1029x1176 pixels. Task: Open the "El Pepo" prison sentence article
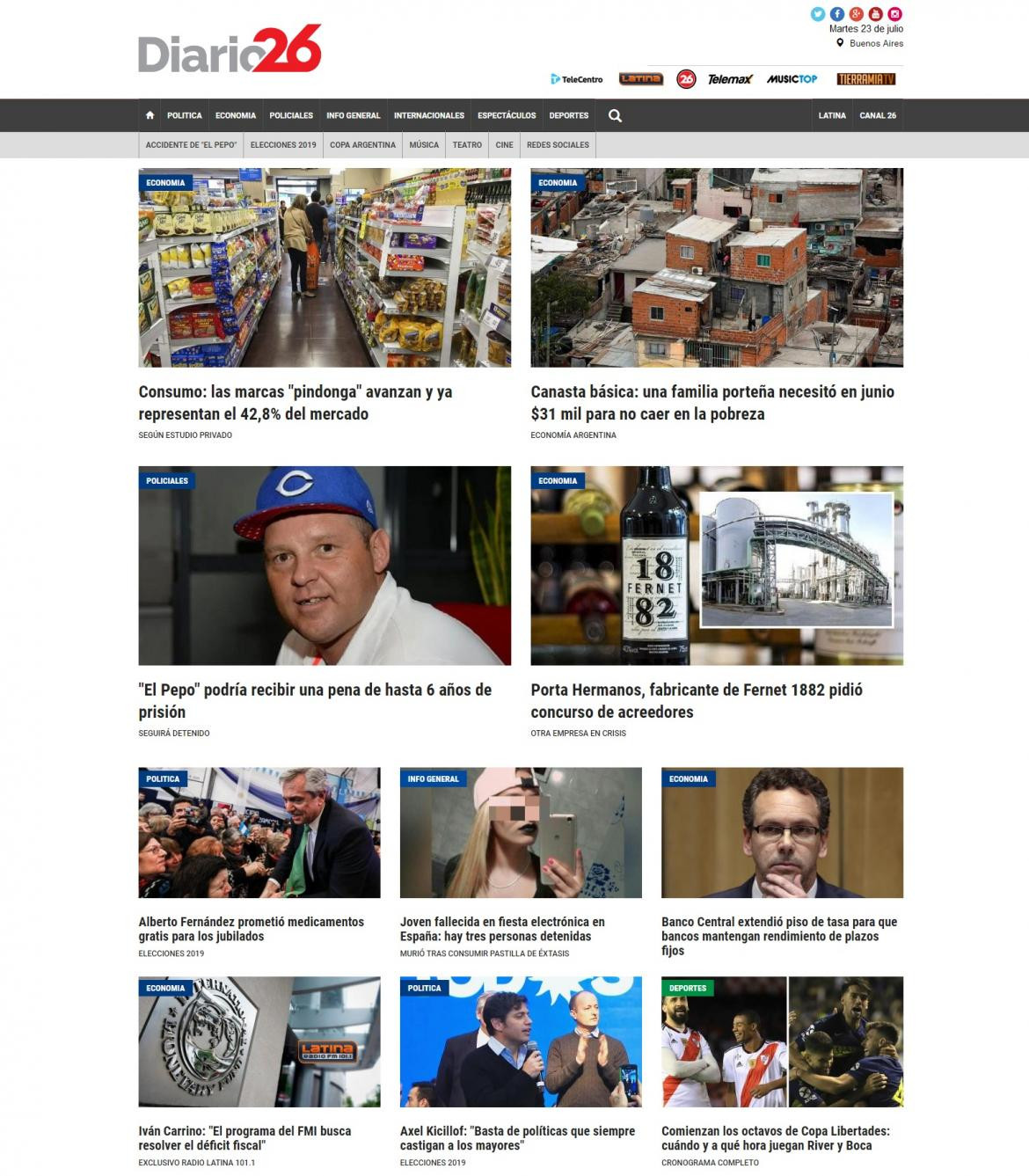pyautogui.click(x=314, y=700)
